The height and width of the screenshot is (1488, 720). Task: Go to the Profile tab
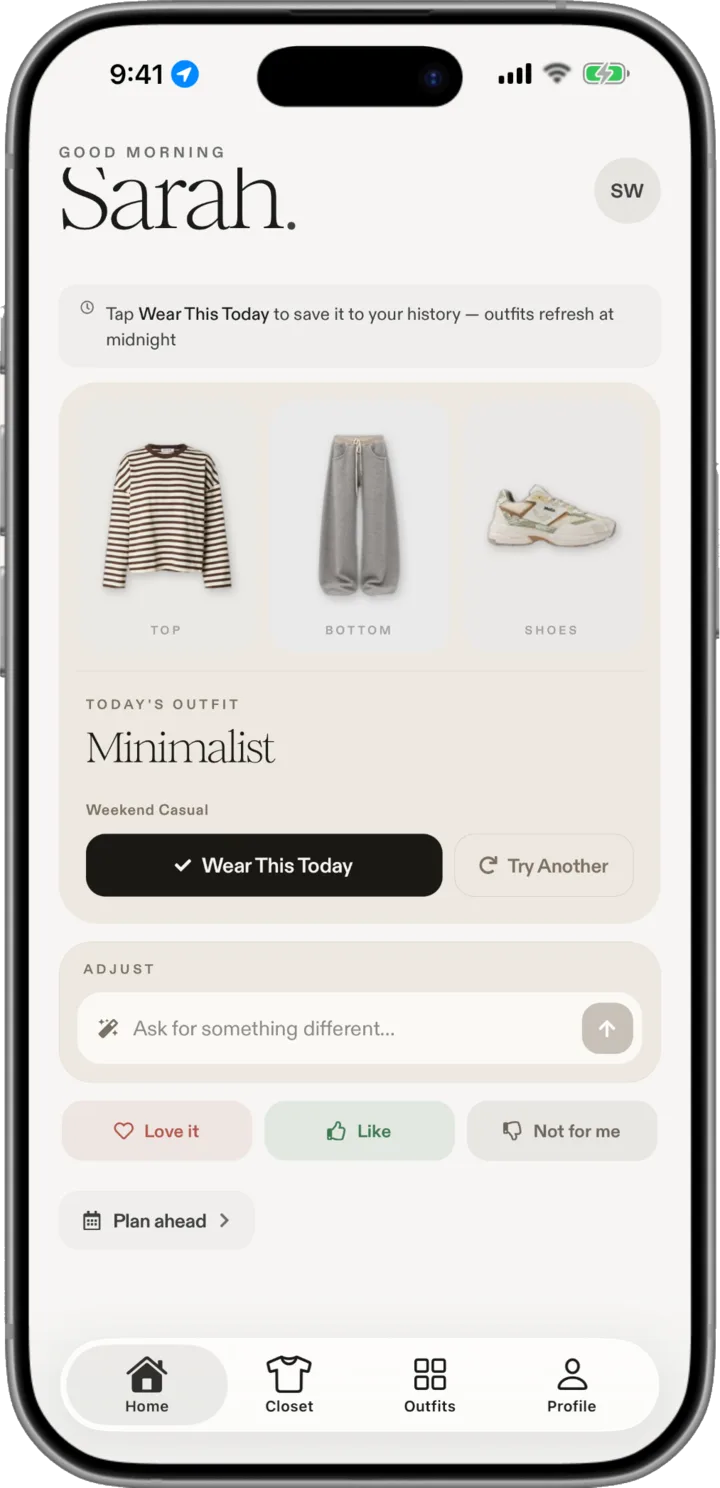click(x=572, y=1385)
